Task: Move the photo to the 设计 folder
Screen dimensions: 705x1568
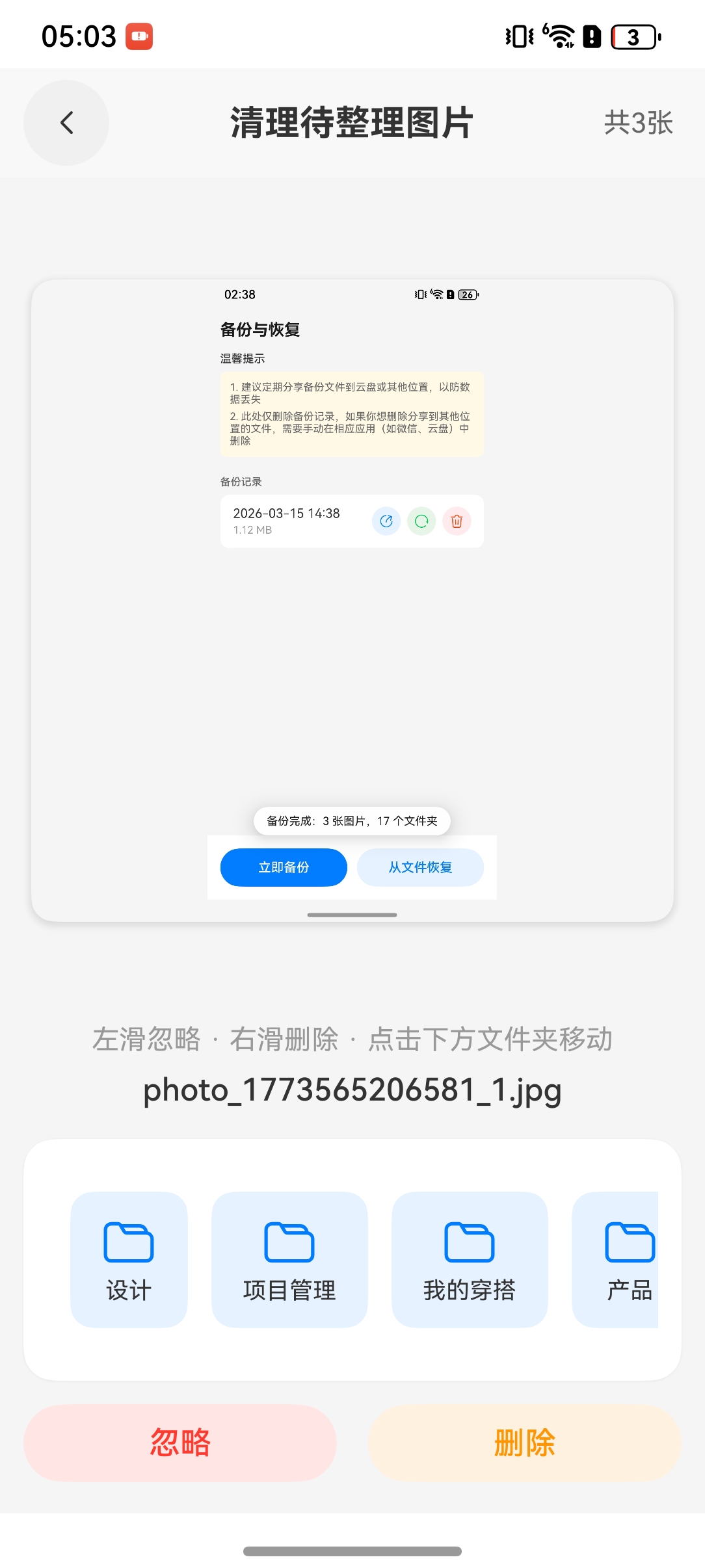Action: point(129,1259)
